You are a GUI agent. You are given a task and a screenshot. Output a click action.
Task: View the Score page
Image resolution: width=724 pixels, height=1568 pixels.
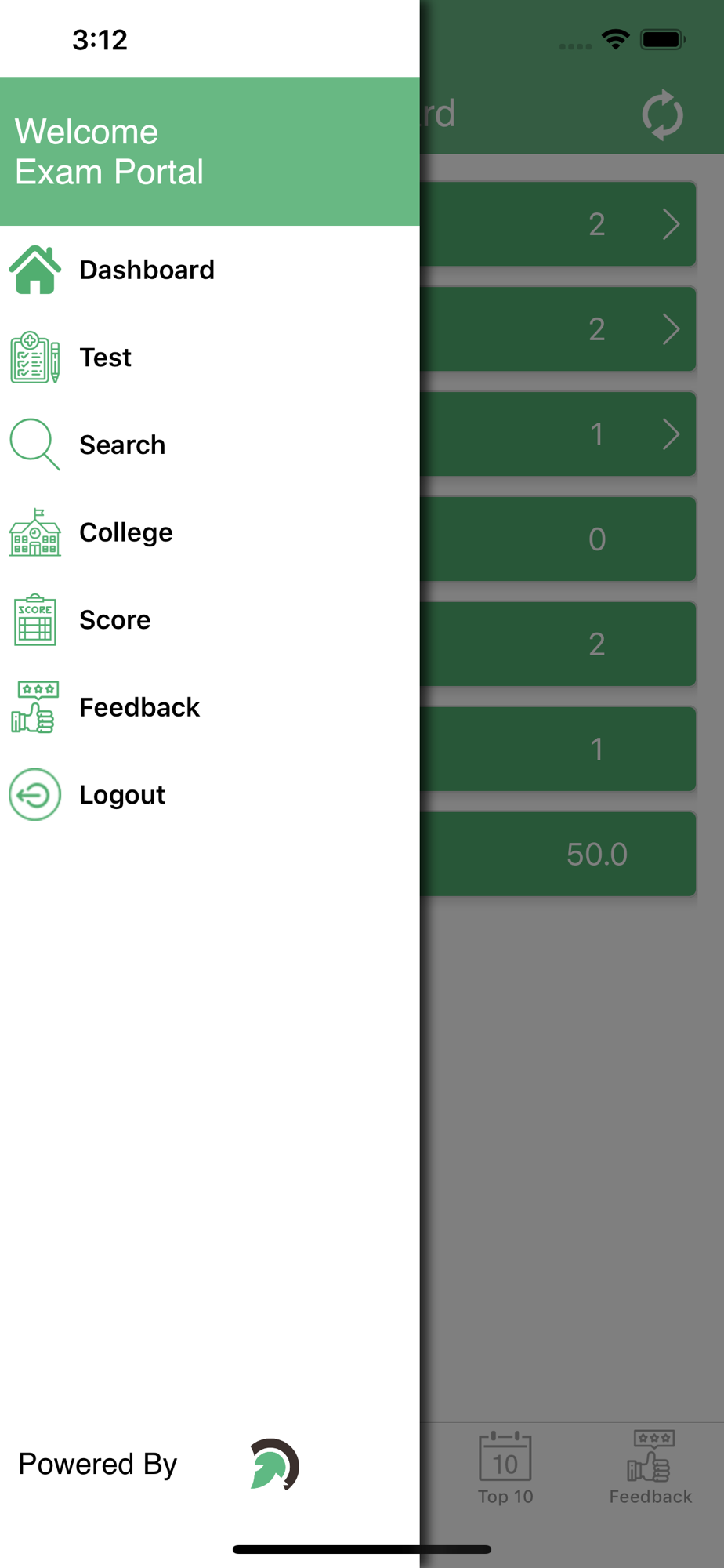coord(114,620)
